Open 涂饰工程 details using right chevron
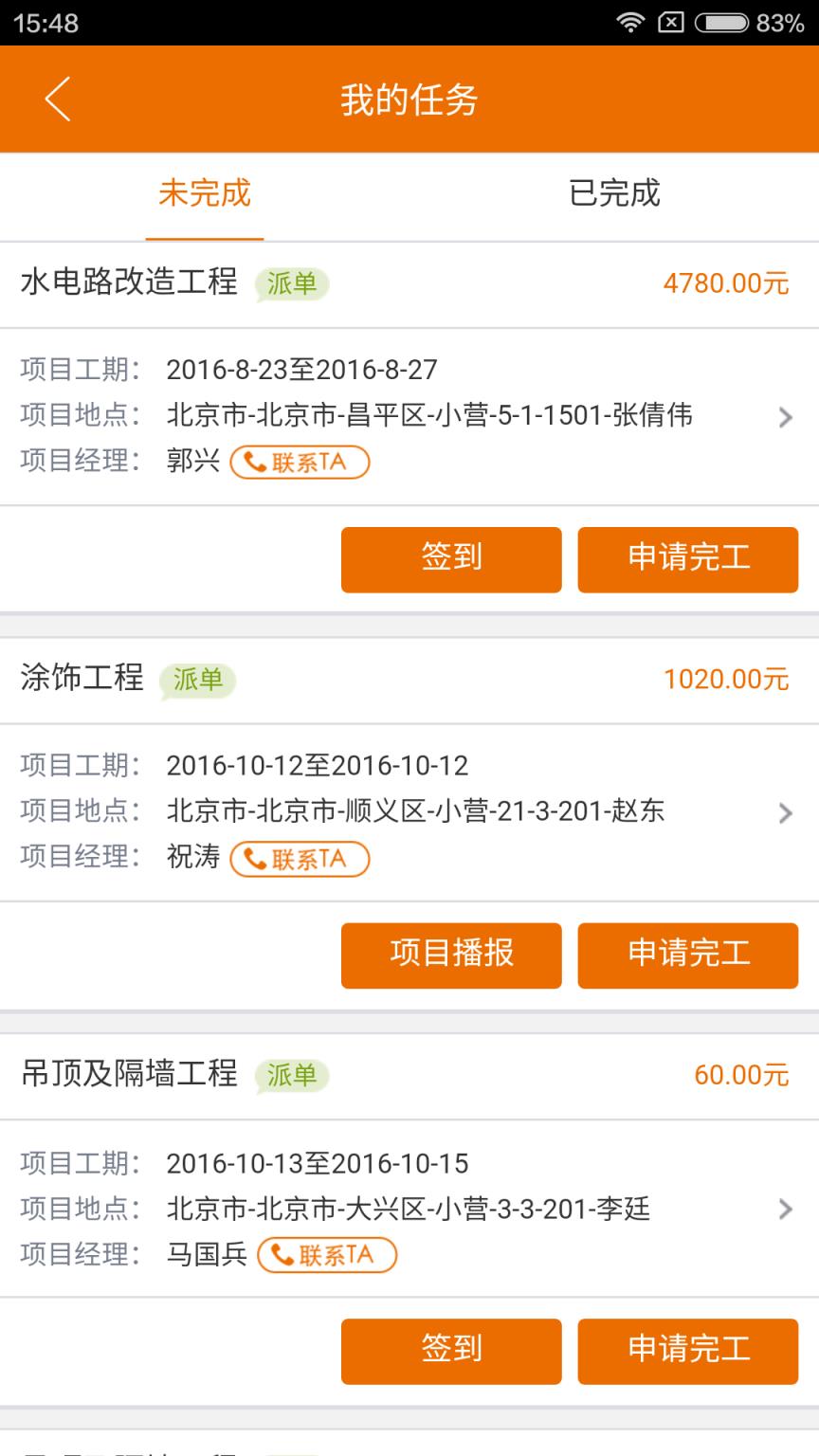 coord(785,812)
